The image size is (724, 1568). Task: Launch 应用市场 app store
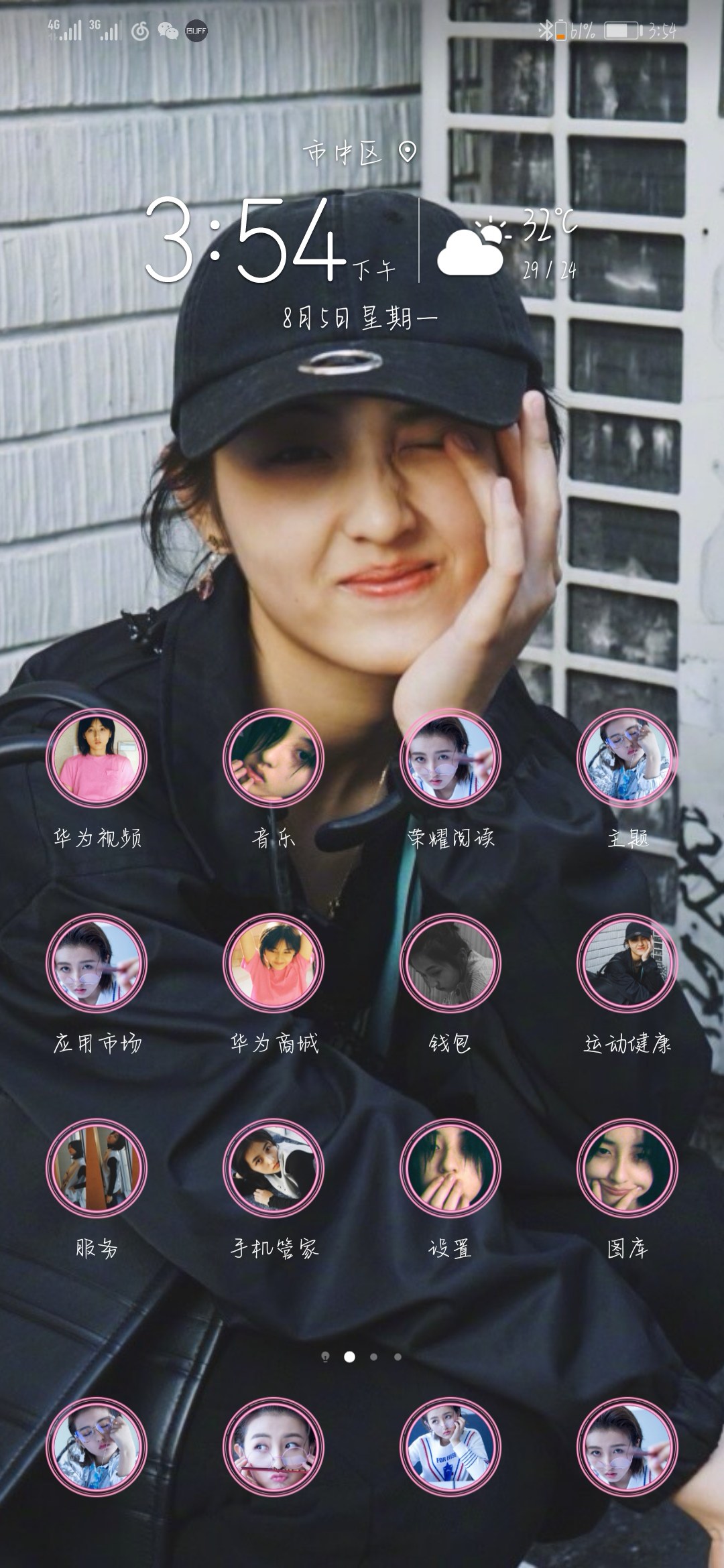(x=97, y=964)
